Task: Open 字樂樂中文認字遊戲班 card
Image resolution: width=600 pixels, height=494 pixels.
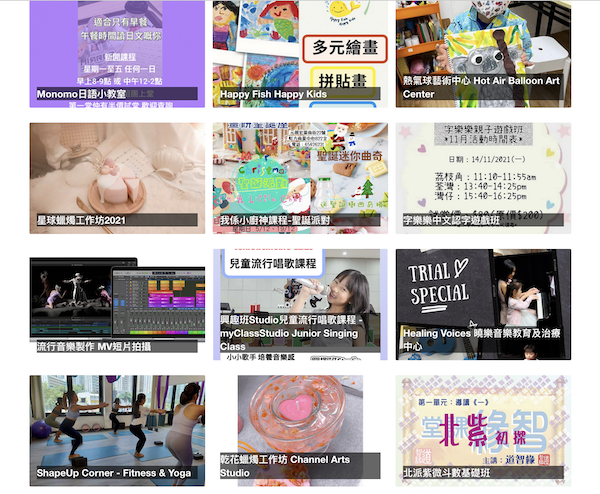Action: tap(482, 176)
